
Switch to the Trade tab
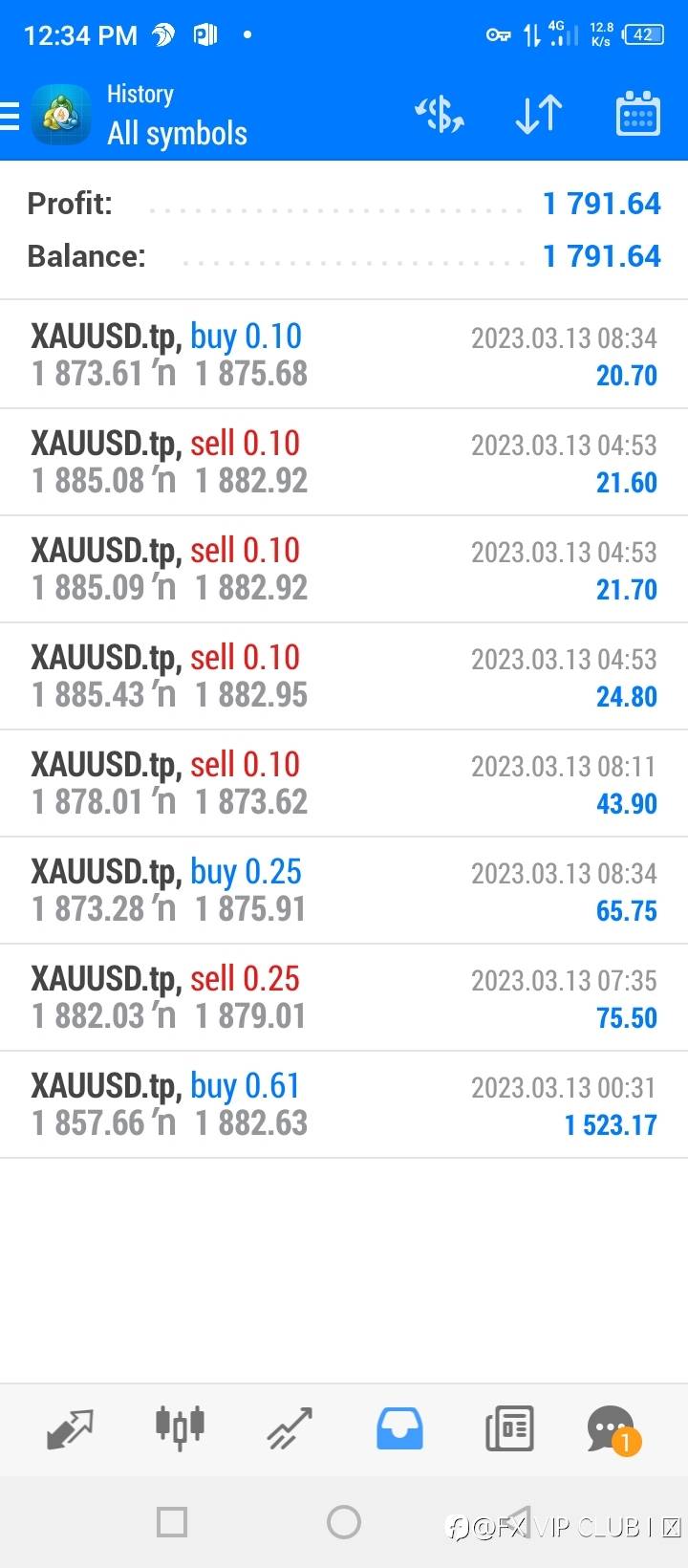pos(290,1429)
